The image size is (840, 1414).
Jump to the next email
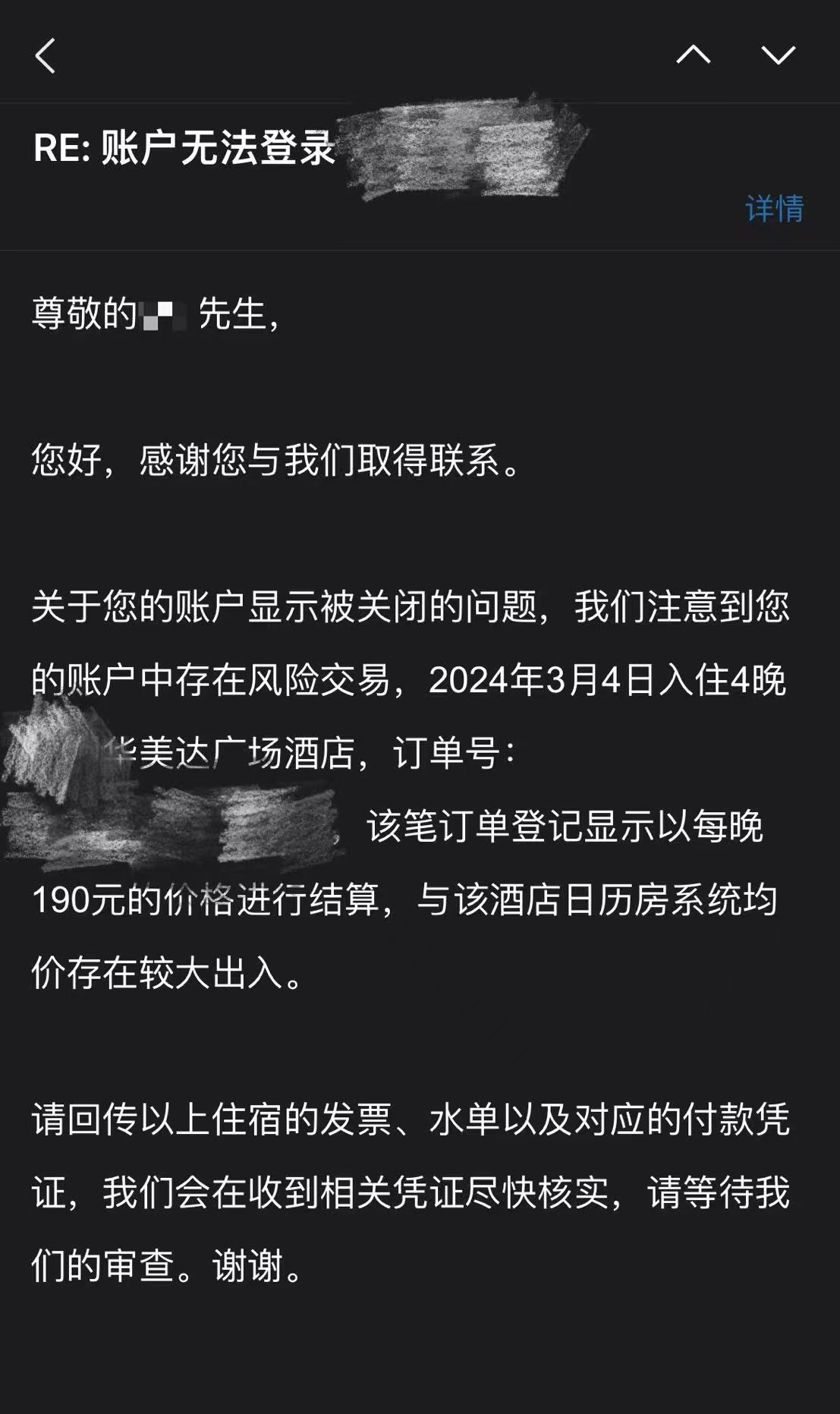(x=778, y=55)
